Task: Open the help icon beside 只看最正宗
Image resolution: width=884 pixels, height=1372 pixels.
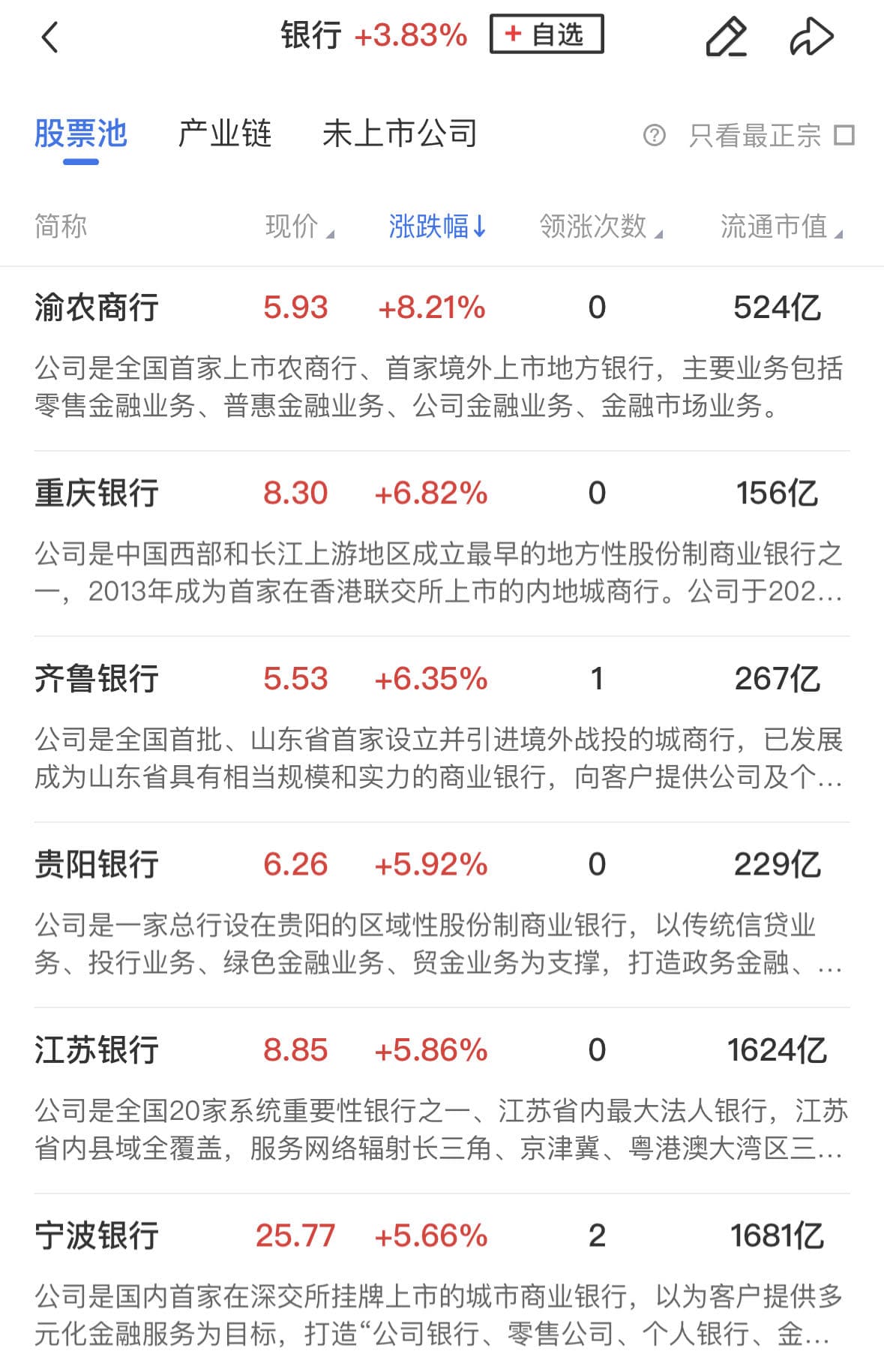Action: pos(654,136)
